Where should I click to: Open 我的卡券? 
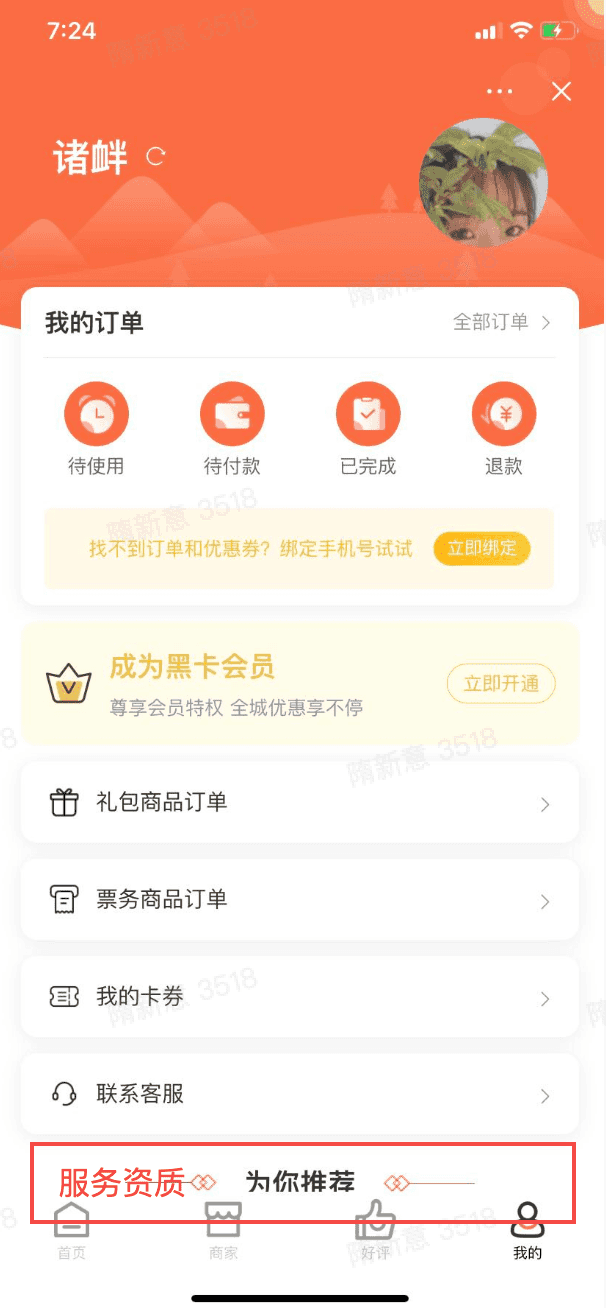[299, 997]
